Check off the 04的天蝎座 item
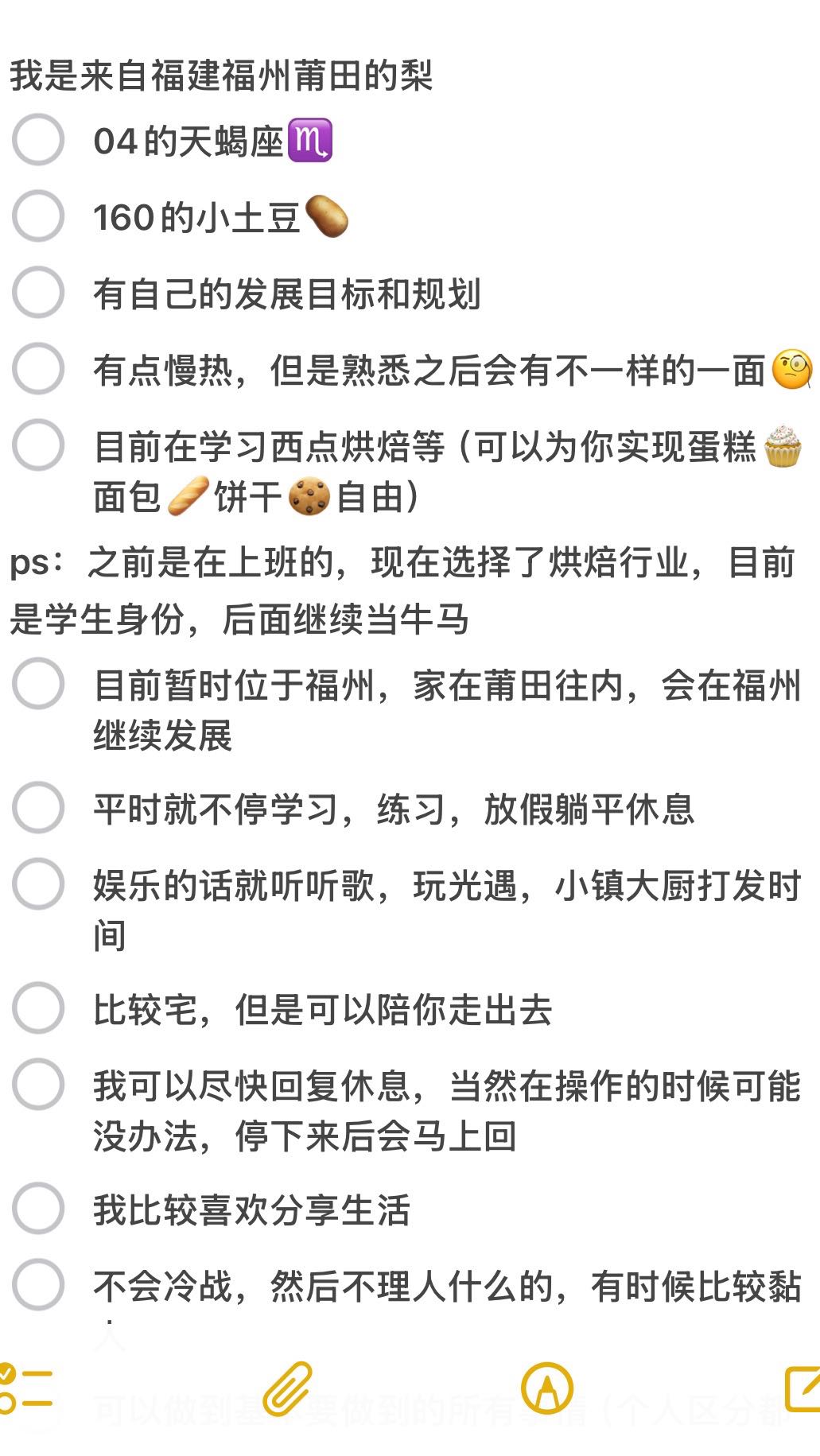Image resolution: width=820 pixels, height=1456 pixels. tap(37, 140)
